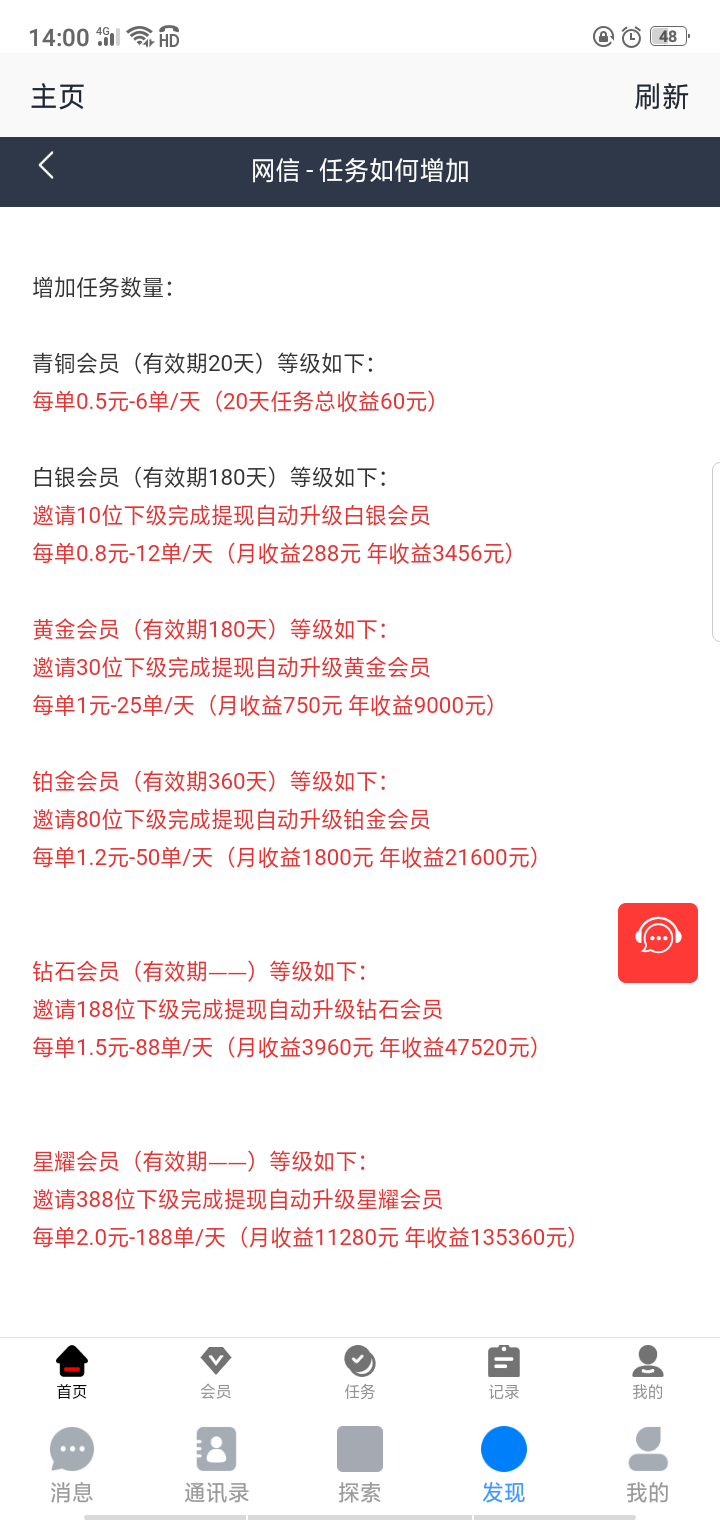Tap 主页 in the top bar
720x1520 pixels.
(58, 96)
